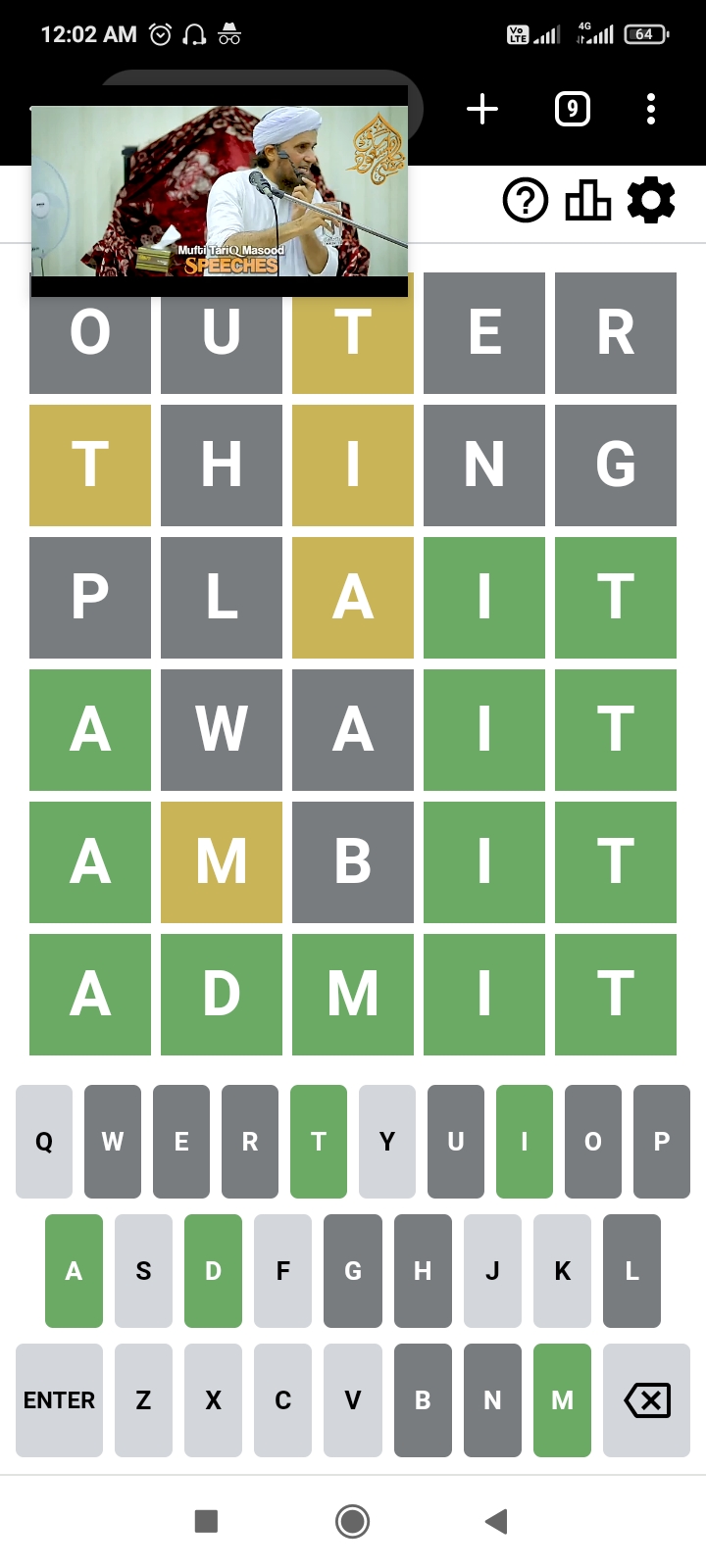Choose the F key
The image size is (706, 1568).
click(x=282, y=1271)
